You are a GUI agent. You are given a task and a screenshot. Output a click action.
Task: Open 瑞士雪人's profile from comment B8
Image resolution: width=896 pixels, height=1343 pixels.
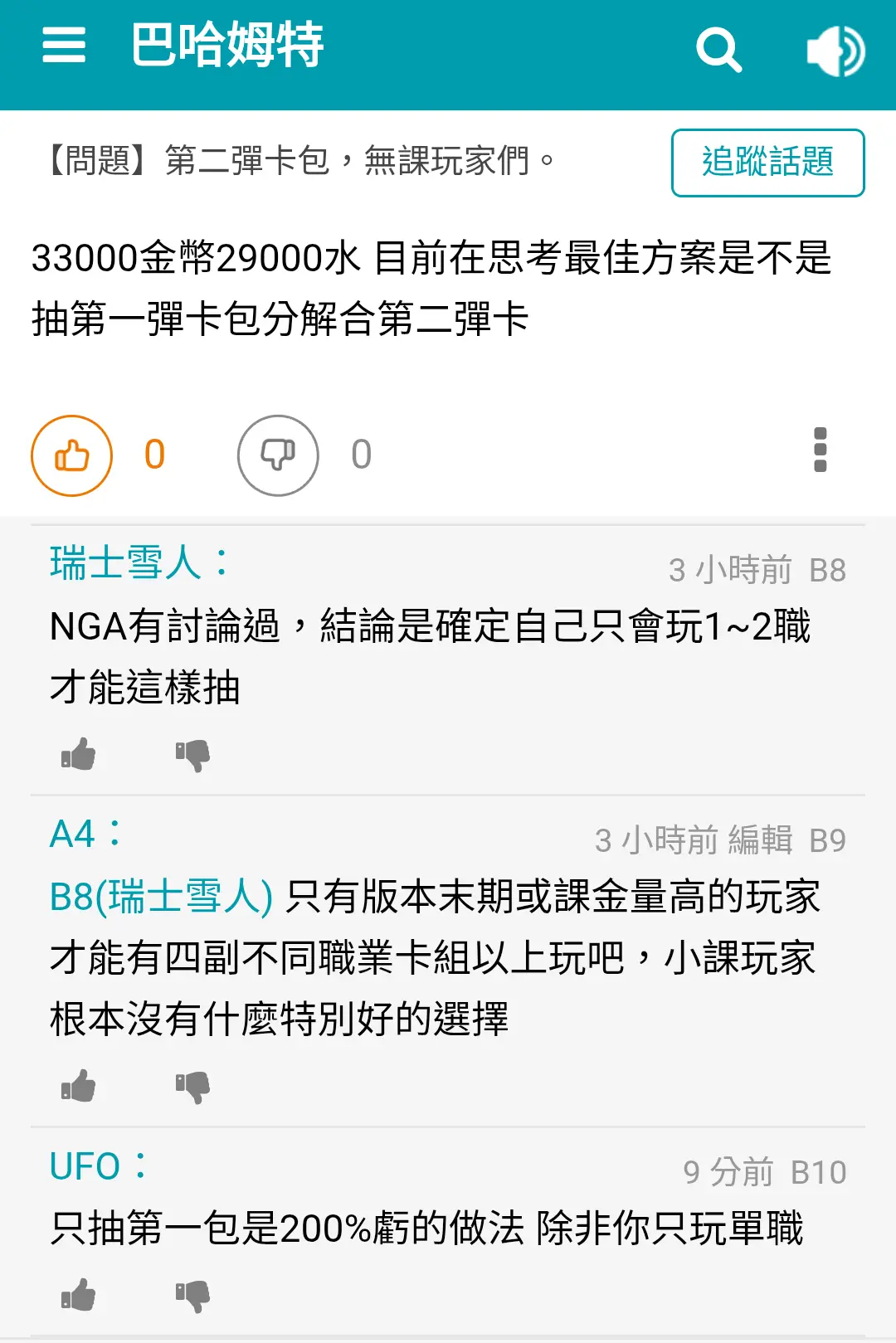coord(126,563)
